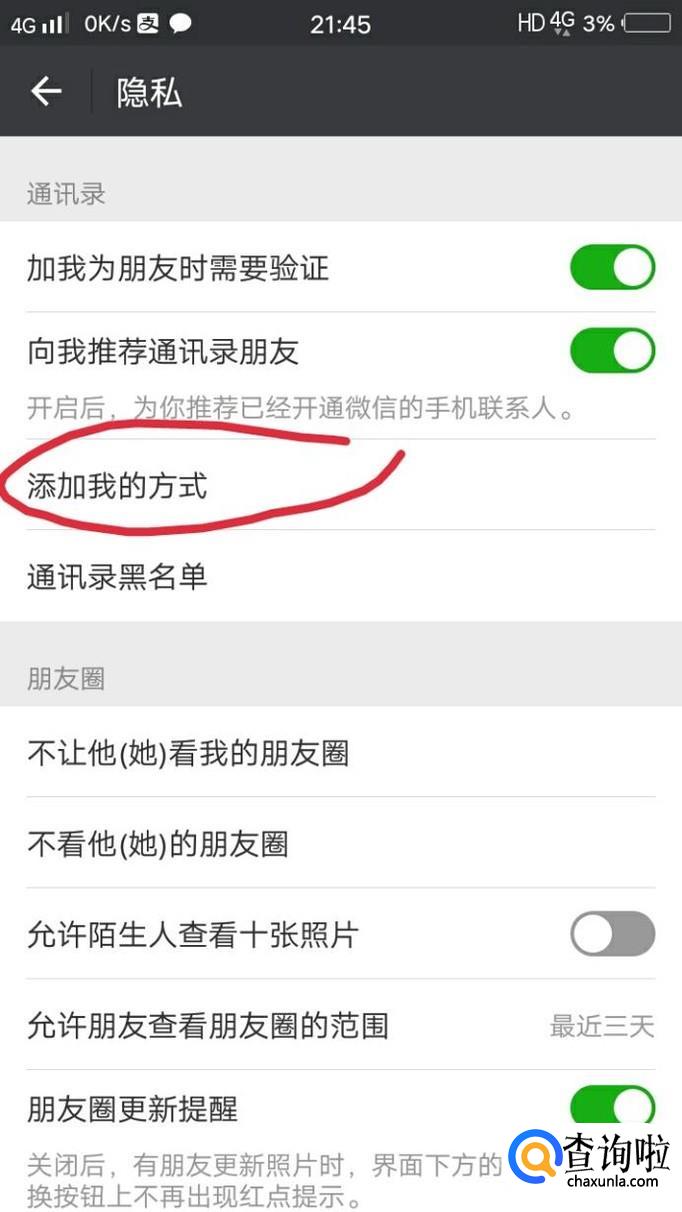Turn off 朋友圈更新提醒 switch
This screenshot has height=1212, width=682.
tap(612, 1106)
